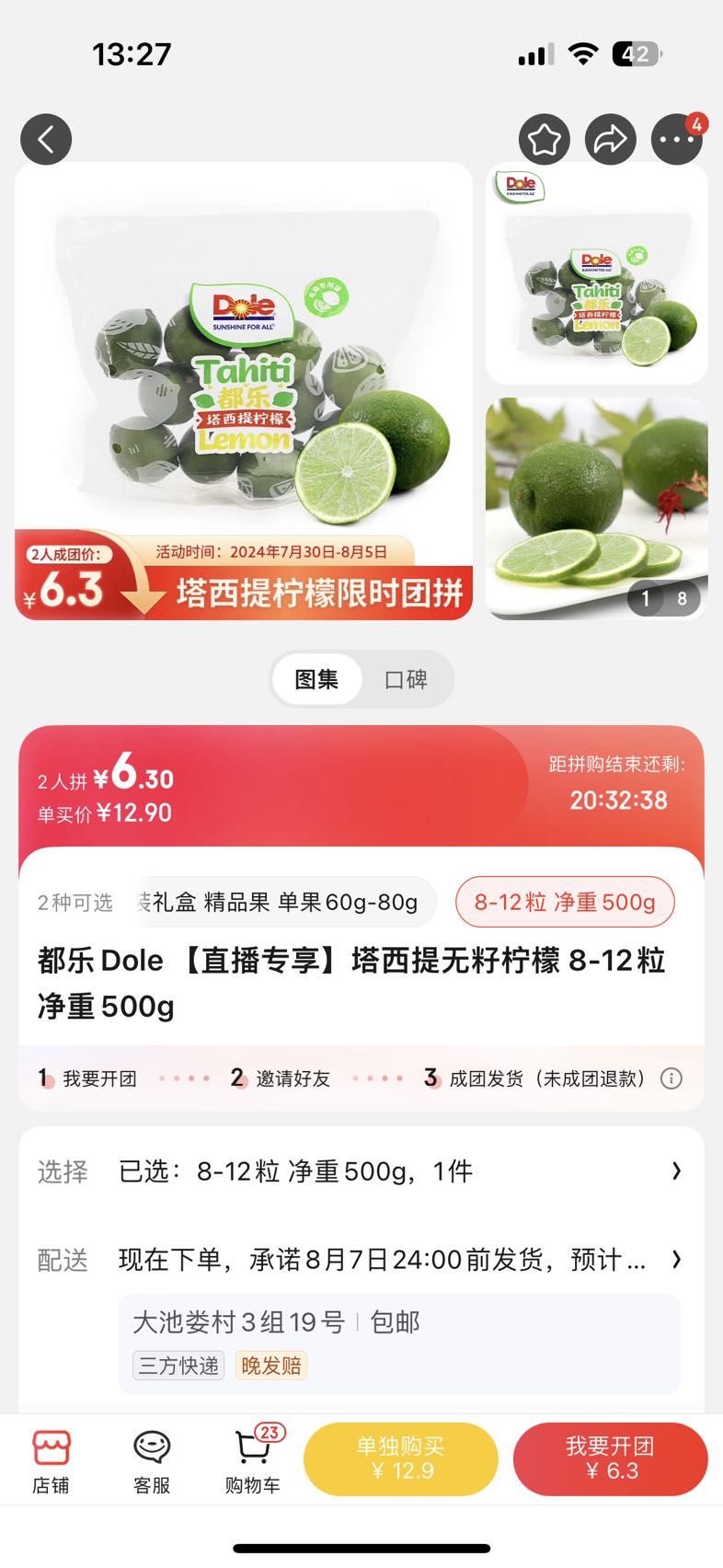Buy alone with 单独购买 ¥12.9
This screenshot has width=723, height=1568.
click(401, 1459)
